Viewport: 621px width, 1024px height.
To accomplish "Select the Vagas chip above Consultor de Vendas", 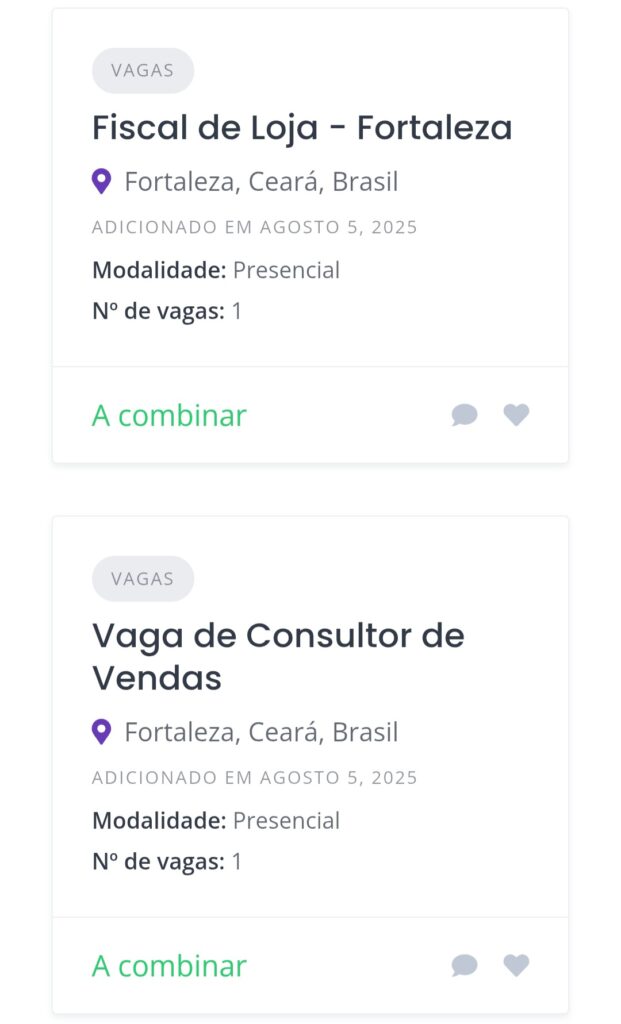I will tap(142, 579).
